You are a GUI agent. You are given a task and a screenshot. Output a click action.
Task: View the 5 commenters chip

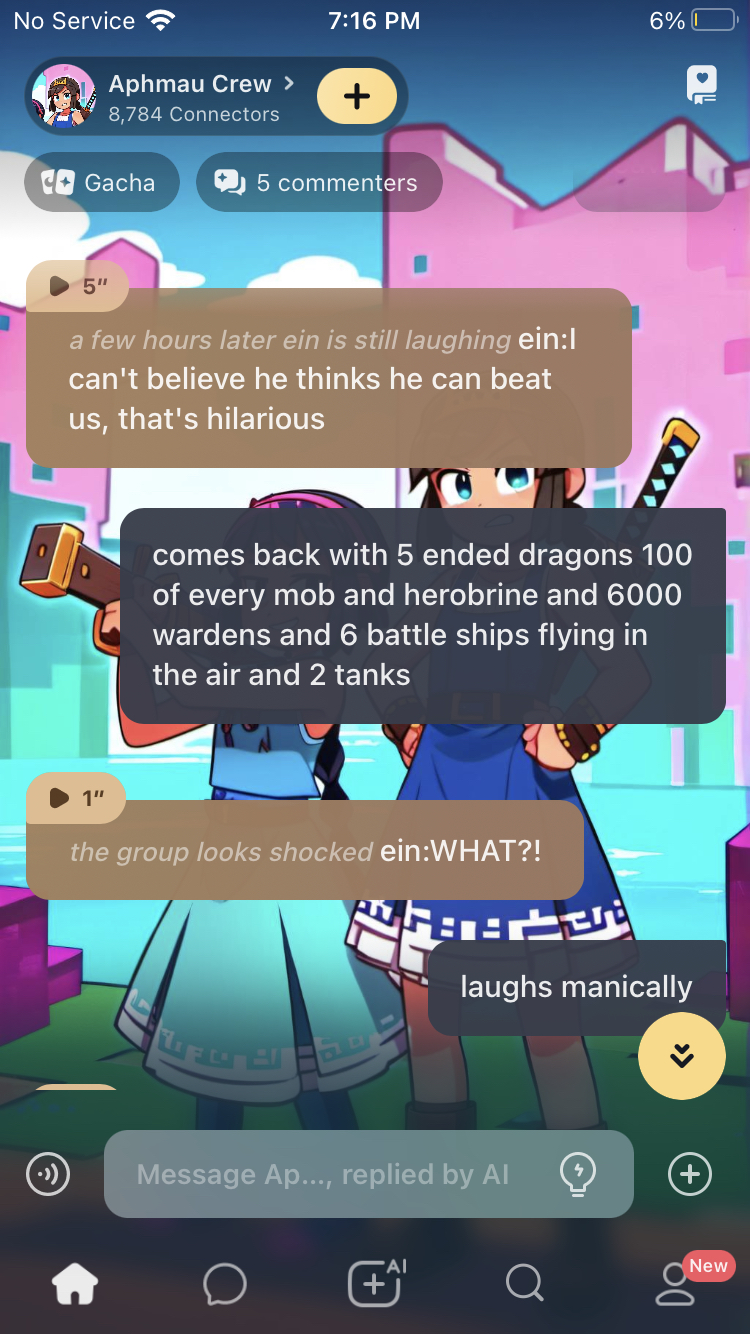pyautogui.click(x=319, y=183)
